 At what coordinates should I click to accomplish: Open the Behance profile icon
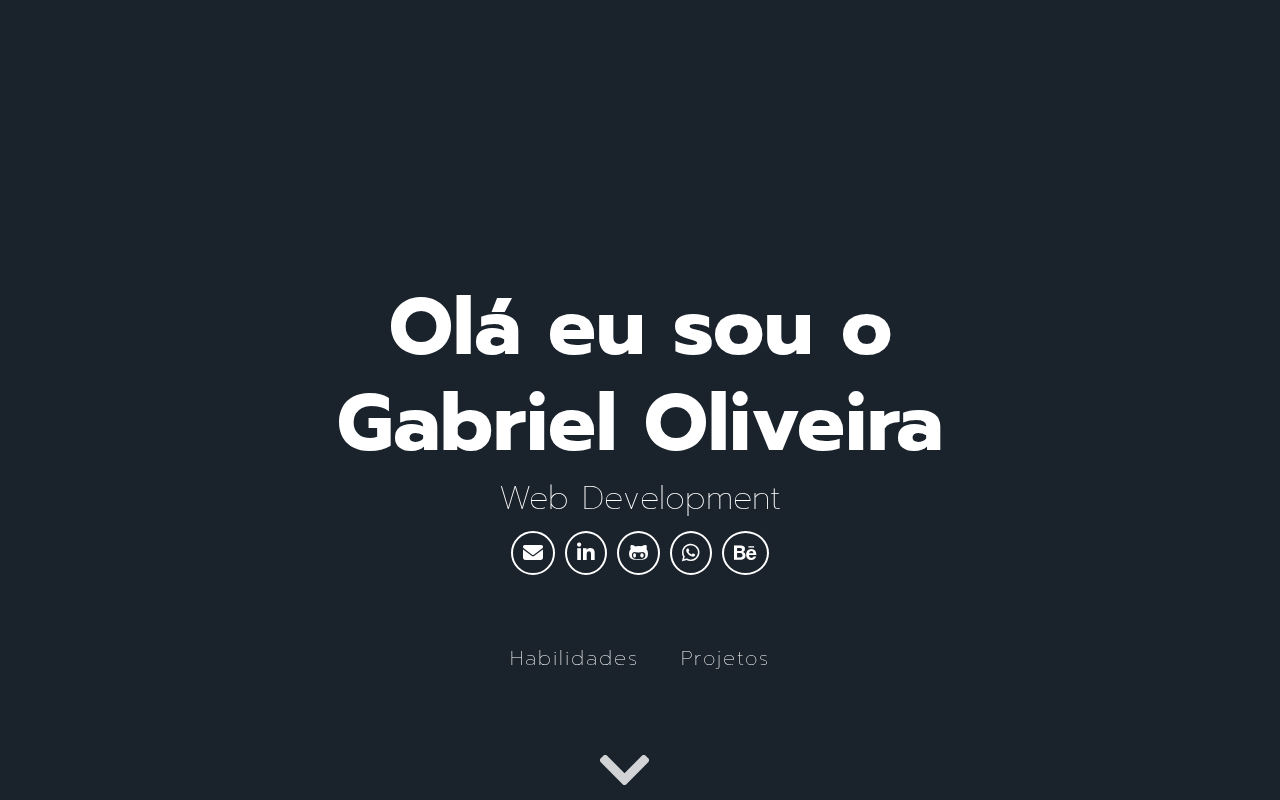[745, 553]
